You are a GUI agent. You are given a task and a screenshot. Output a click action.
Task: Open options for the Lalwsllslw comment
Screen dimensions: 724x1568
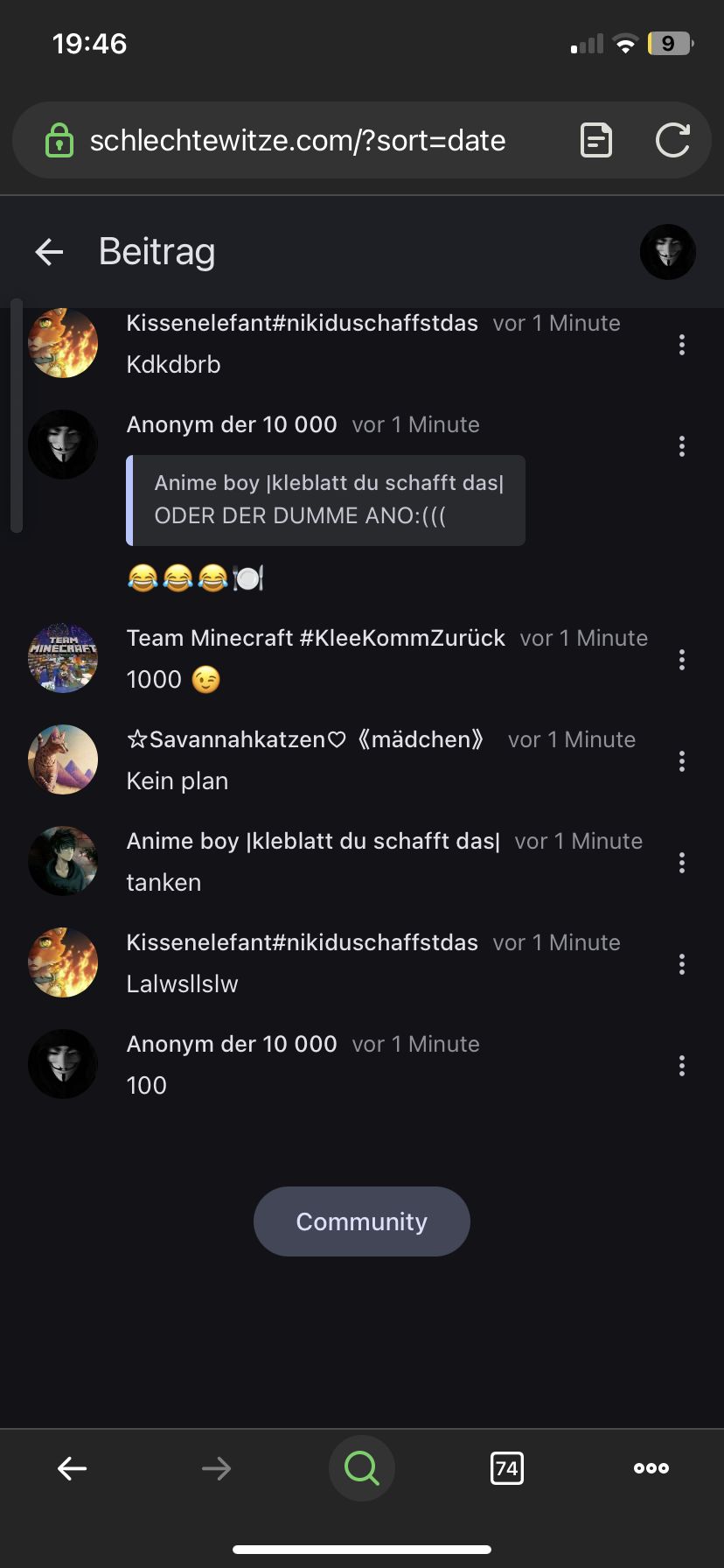pos(682,964)
